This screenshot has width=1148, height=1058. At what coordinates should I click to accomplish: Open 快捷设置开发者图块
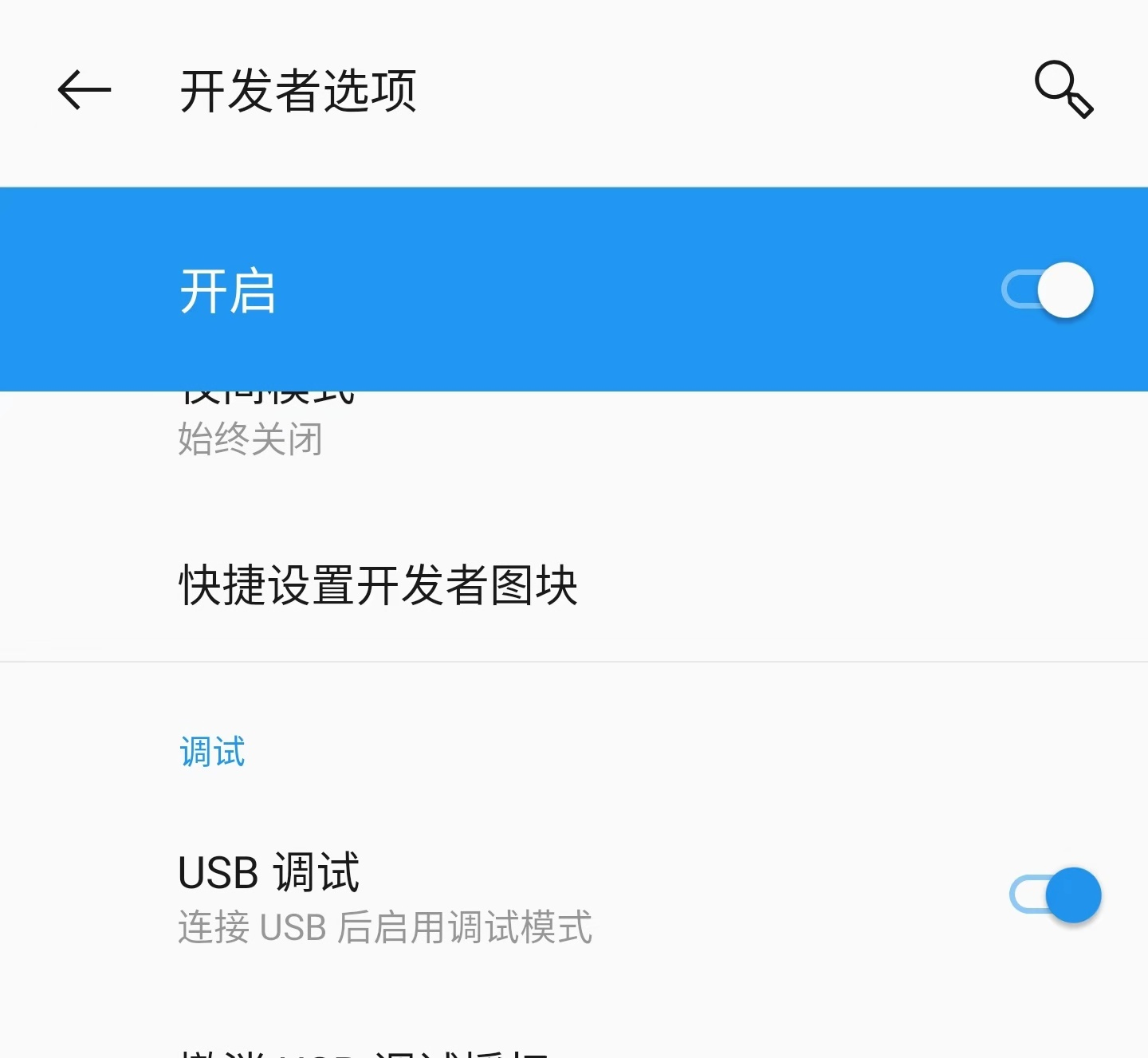[x=378, y=586]
